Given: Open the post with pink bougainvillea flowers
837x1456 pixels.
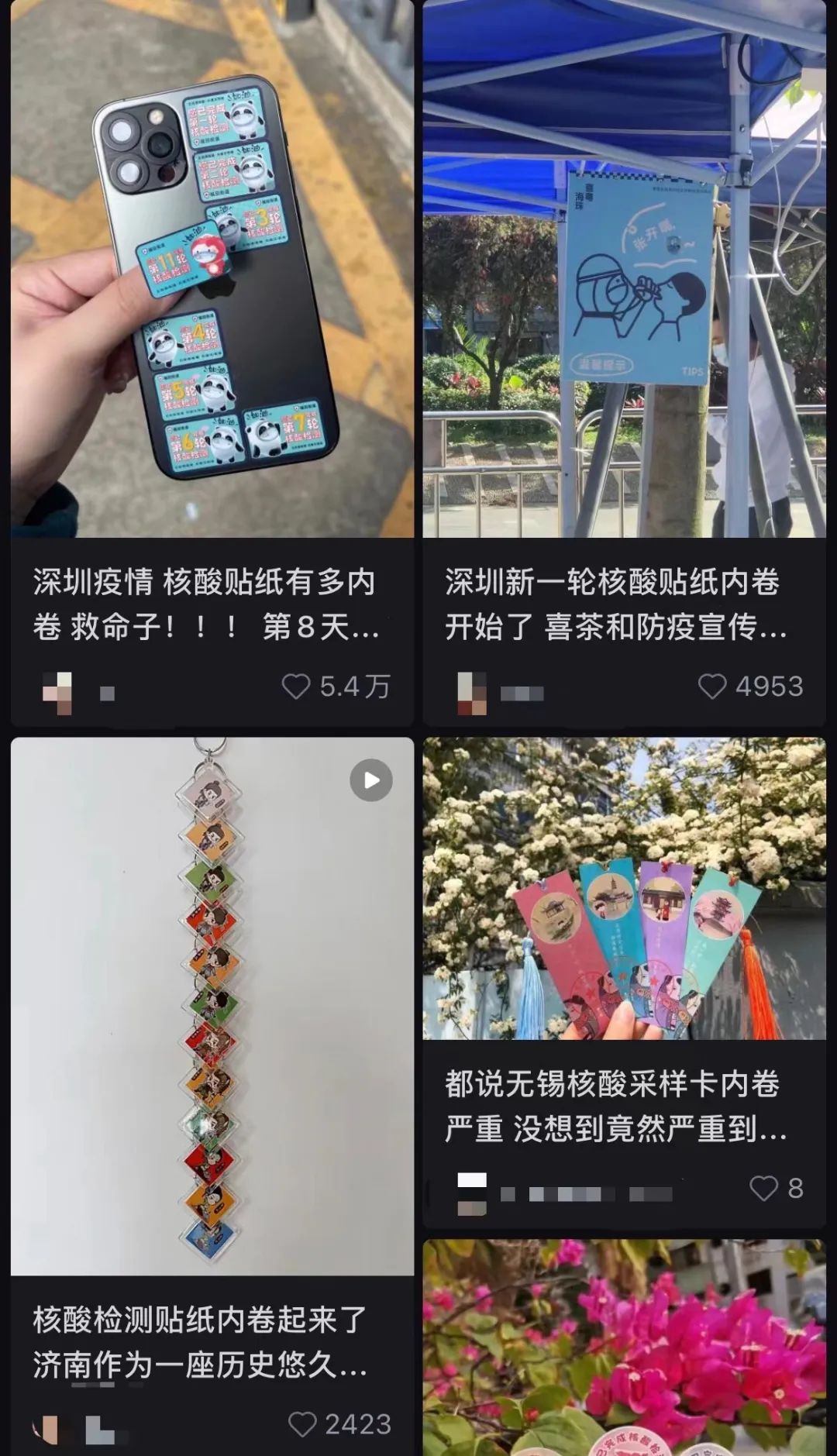Looking at the screenshot, I should pos(624,1348).
